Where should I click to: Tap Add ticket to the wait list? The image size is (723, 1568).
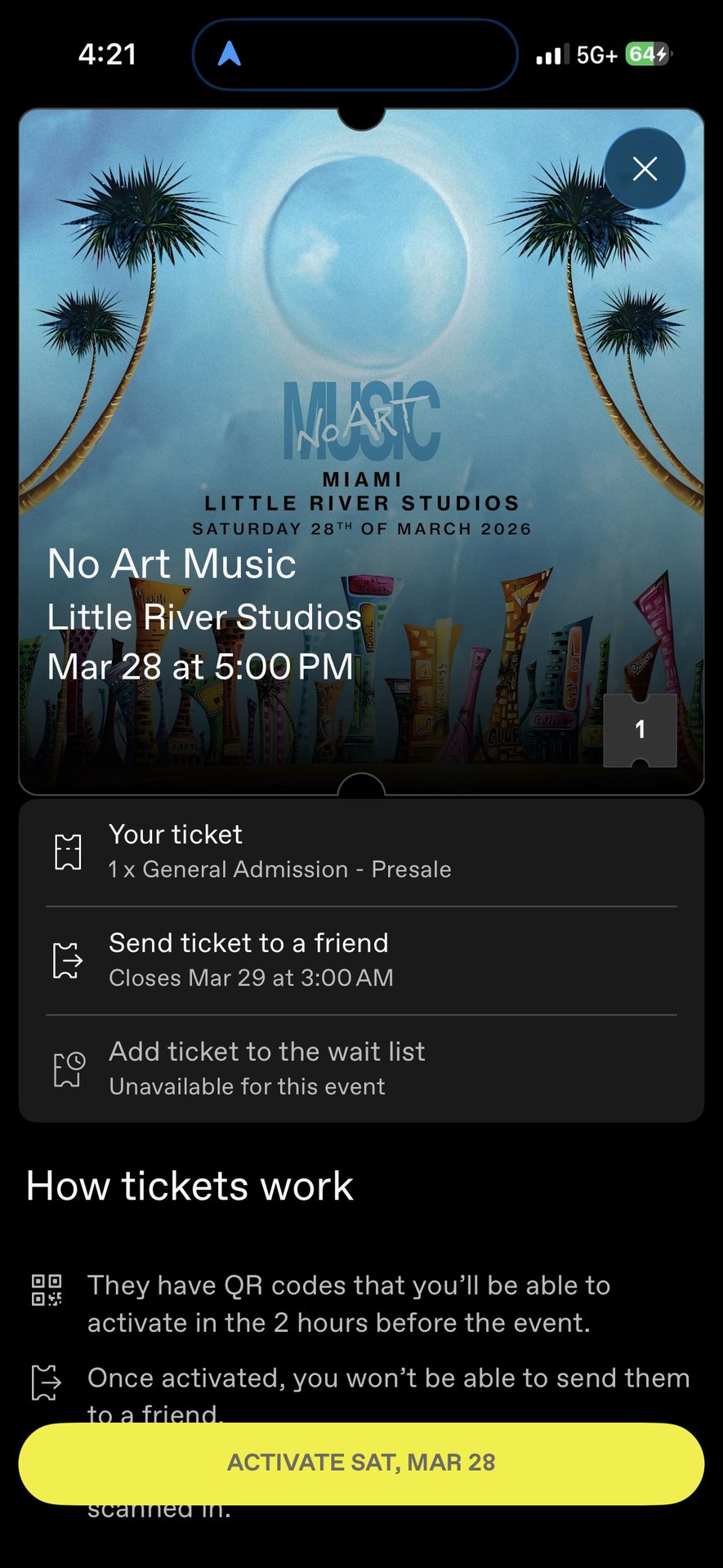pos(361,1068)
